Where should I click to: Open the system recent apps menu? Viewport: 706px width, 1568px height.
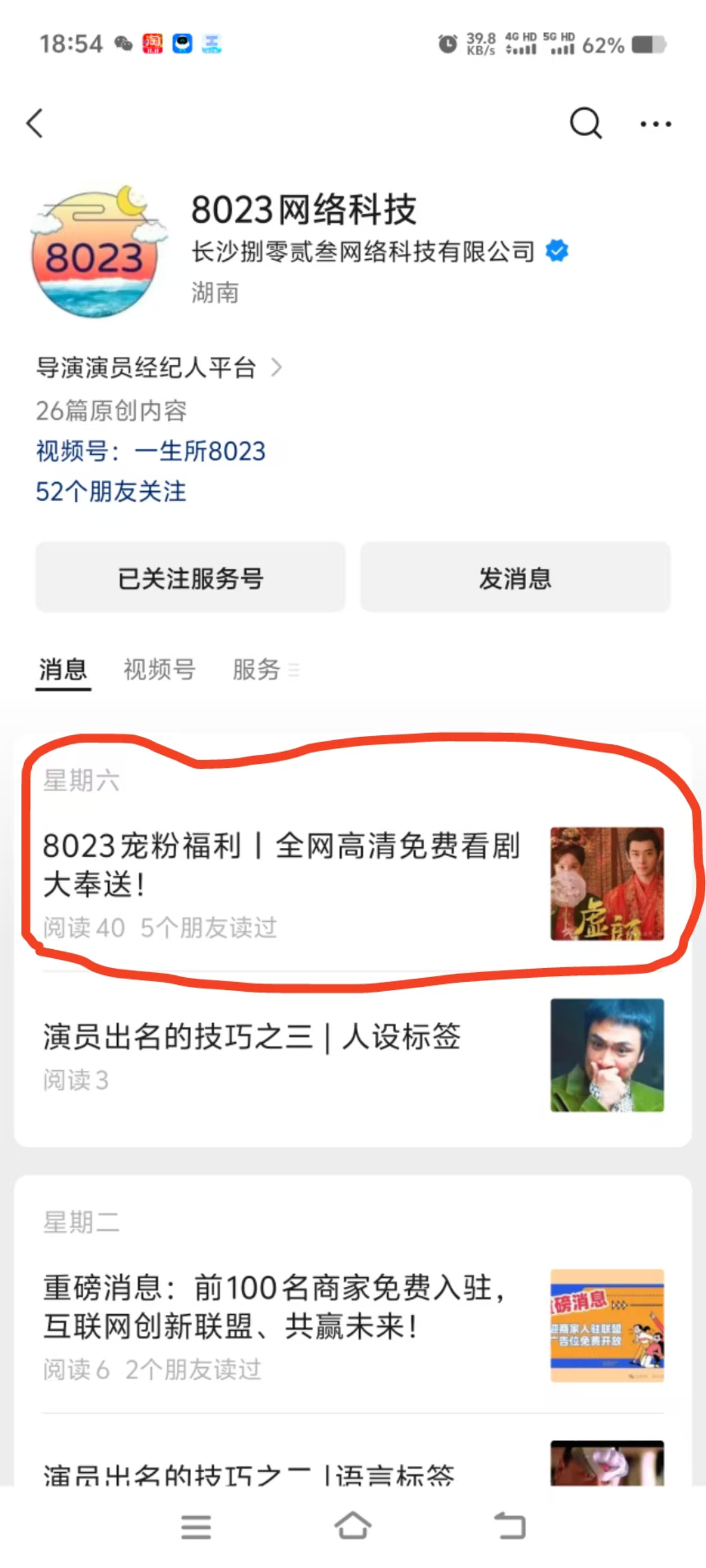click(x=196, y=1527)
